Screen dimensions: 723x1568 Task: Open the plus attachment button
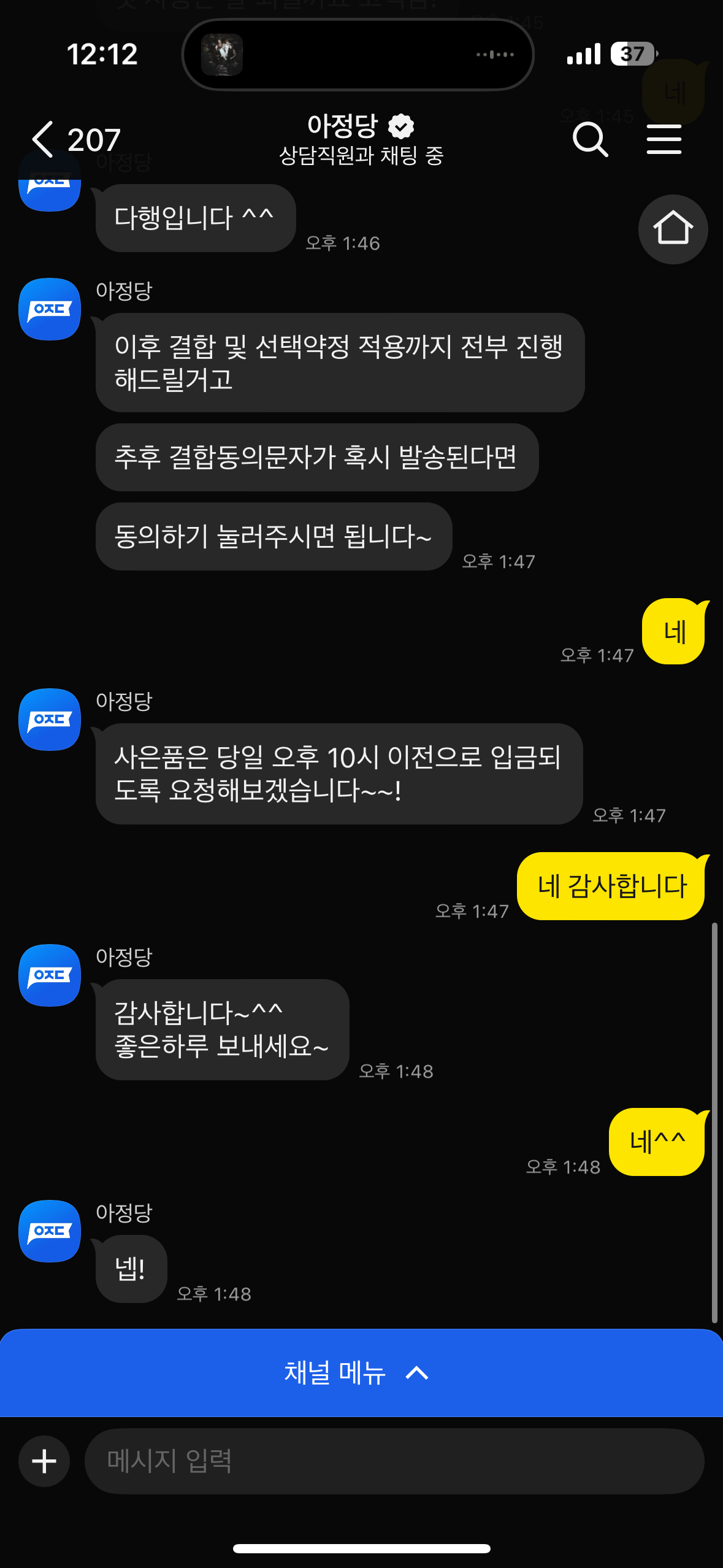pyautogui.click(x=44, y=1461)
